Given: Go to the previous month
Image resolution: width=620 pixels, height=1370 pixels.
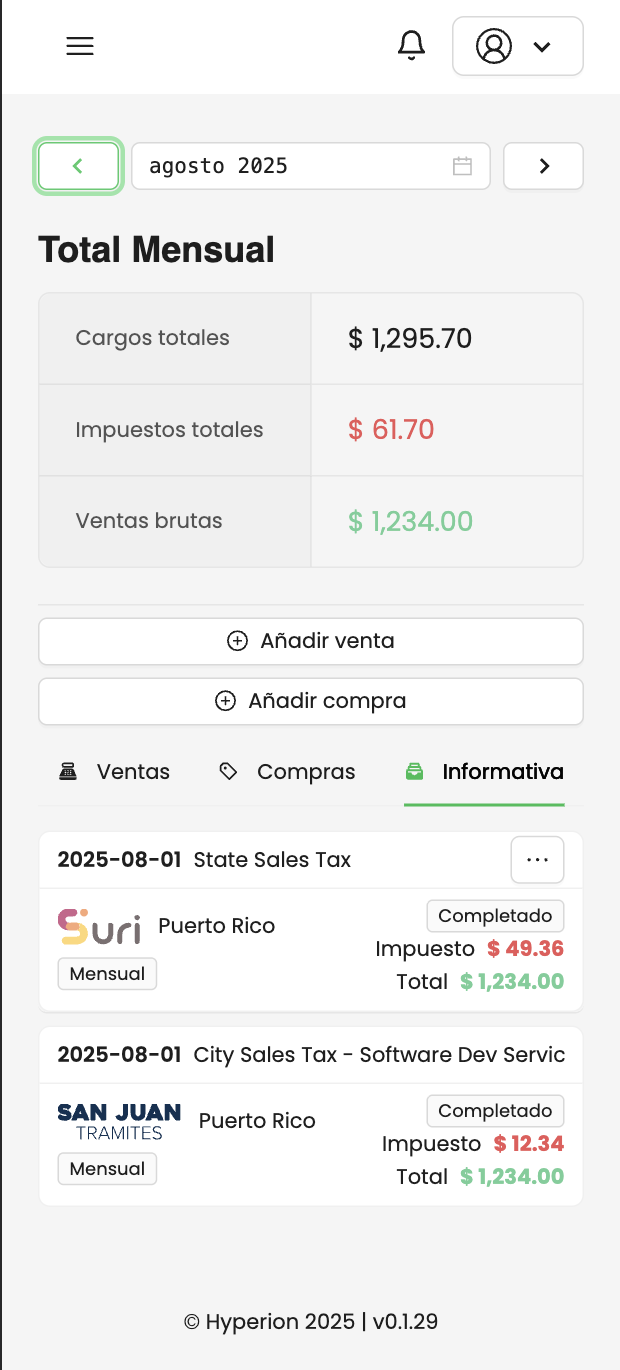Looking at the screenshot, I should [79, 166].
